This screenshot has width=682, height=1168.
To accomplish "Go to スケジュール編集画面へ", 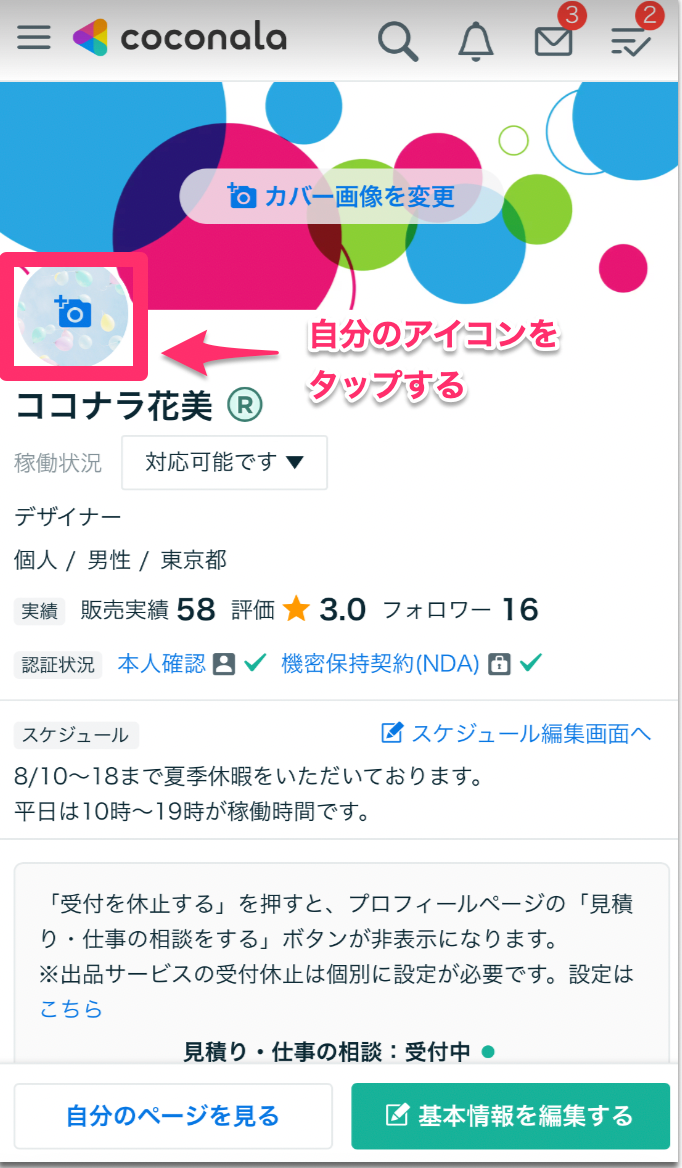I will [x=516, y=734].
